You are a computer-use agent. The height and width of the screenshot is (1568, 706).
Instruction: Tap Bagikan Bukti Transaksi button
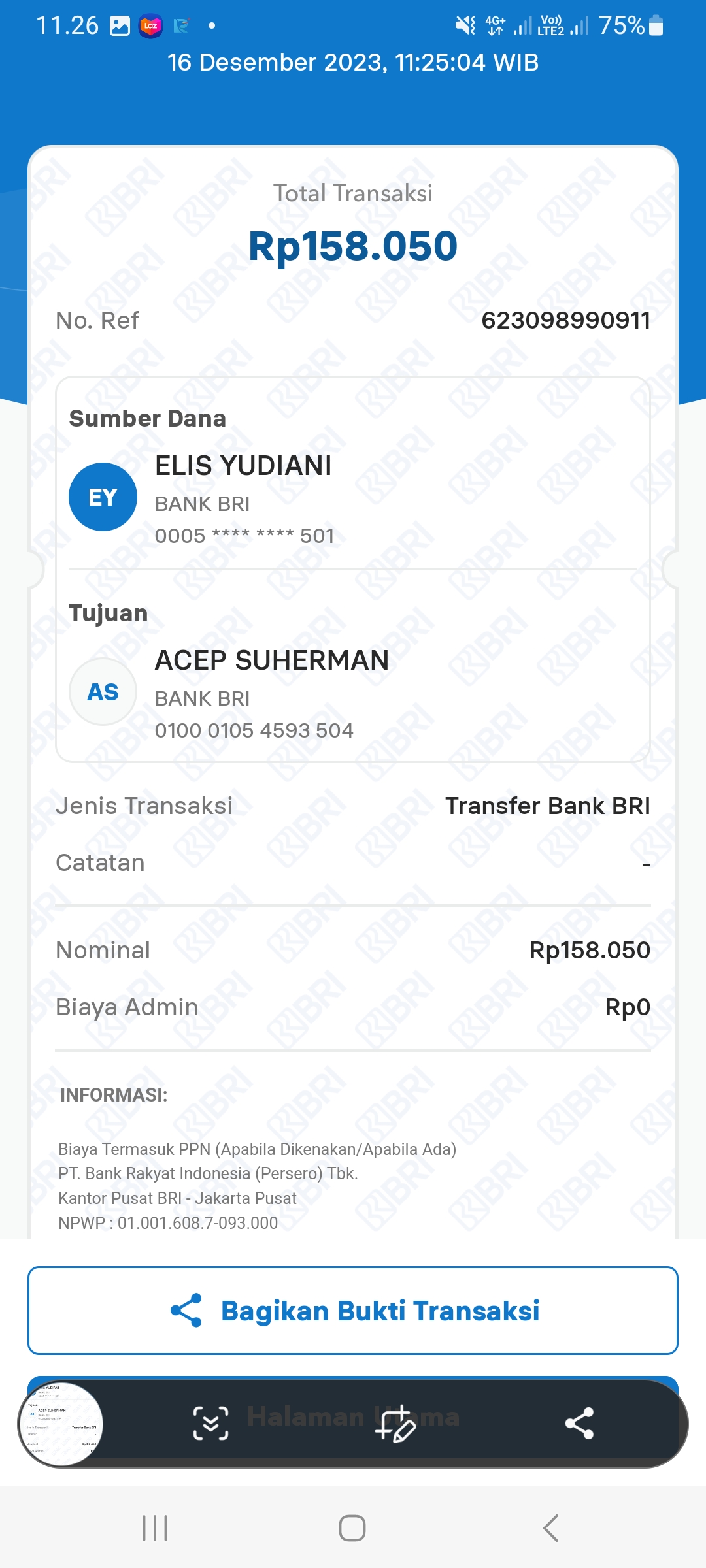click(353, 1311)
